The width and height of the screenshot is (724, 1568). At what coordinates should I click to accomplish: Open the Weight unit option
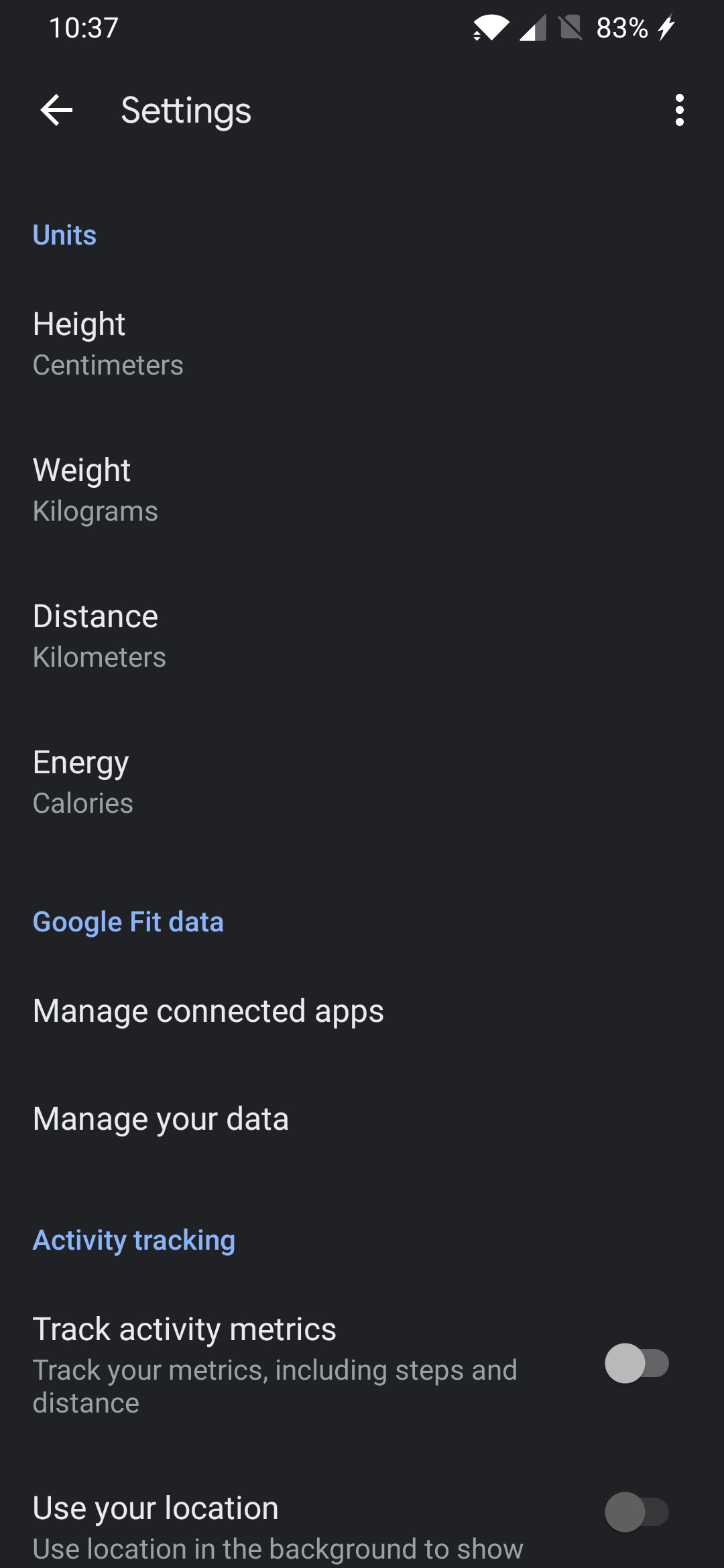click(362, 490)
